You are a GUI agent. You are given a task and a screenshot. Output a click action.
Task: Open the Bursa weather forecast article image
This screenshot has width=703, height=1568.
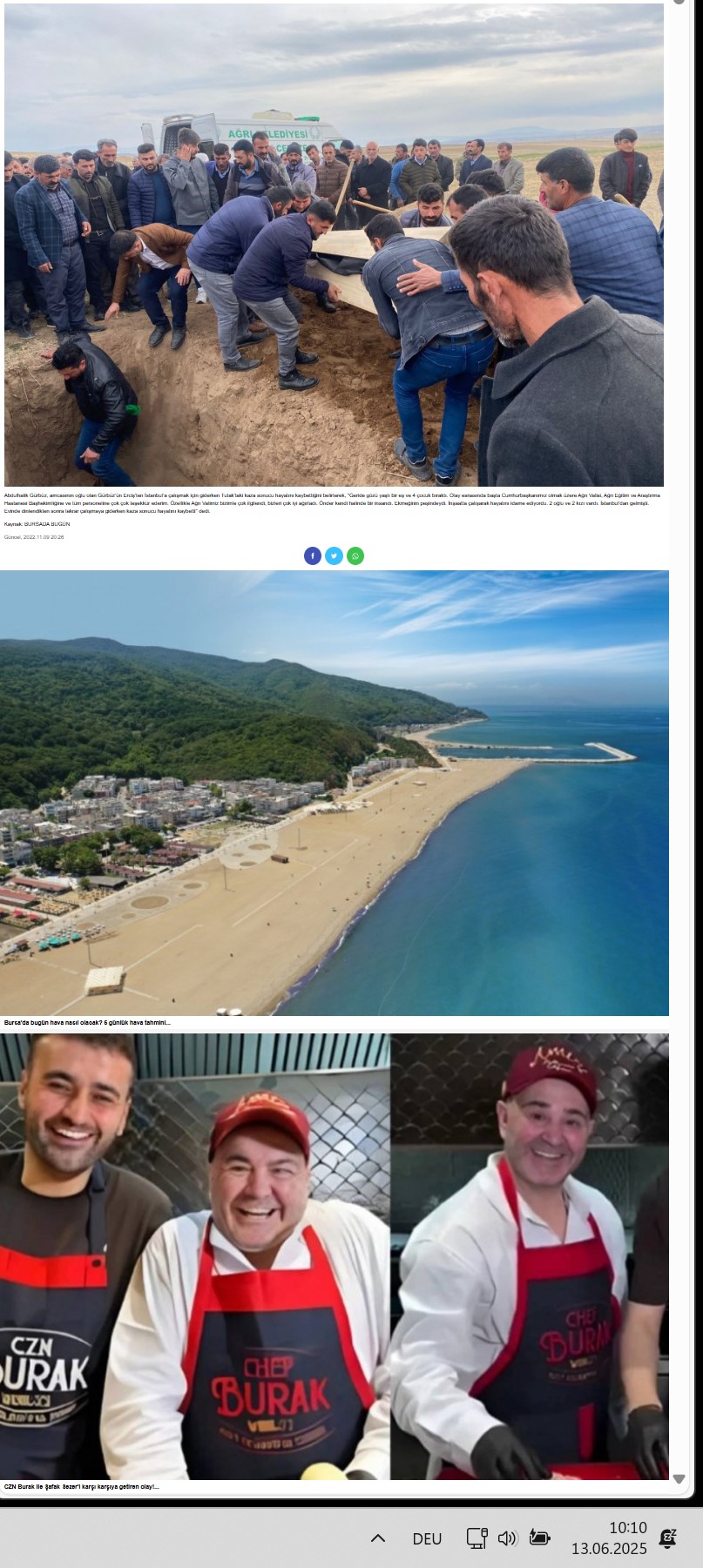pyautogui.click(x=335, y=792)
